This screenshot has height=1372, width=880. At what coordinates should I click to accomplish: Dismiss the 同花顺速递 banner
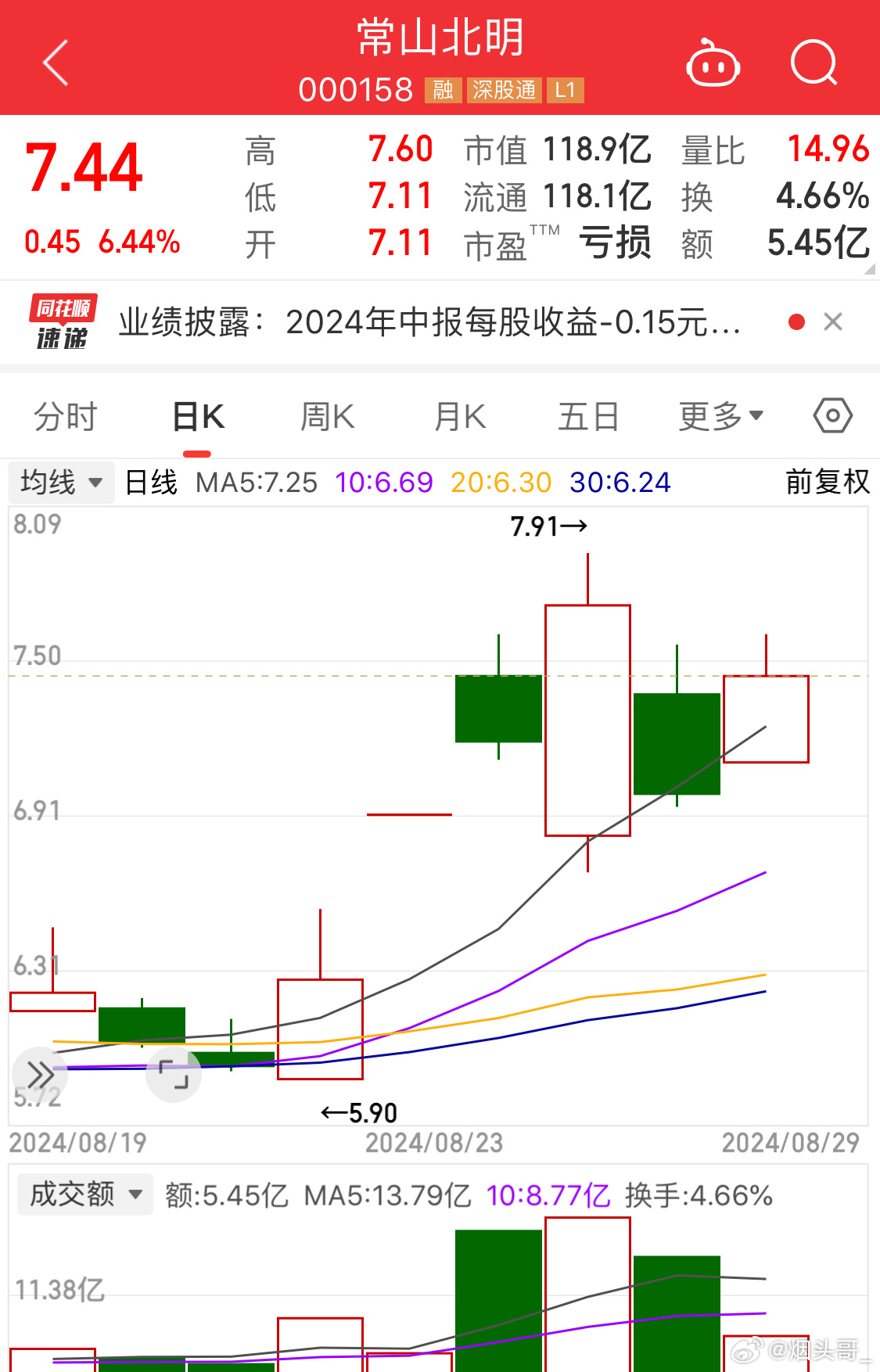(833, 321)
